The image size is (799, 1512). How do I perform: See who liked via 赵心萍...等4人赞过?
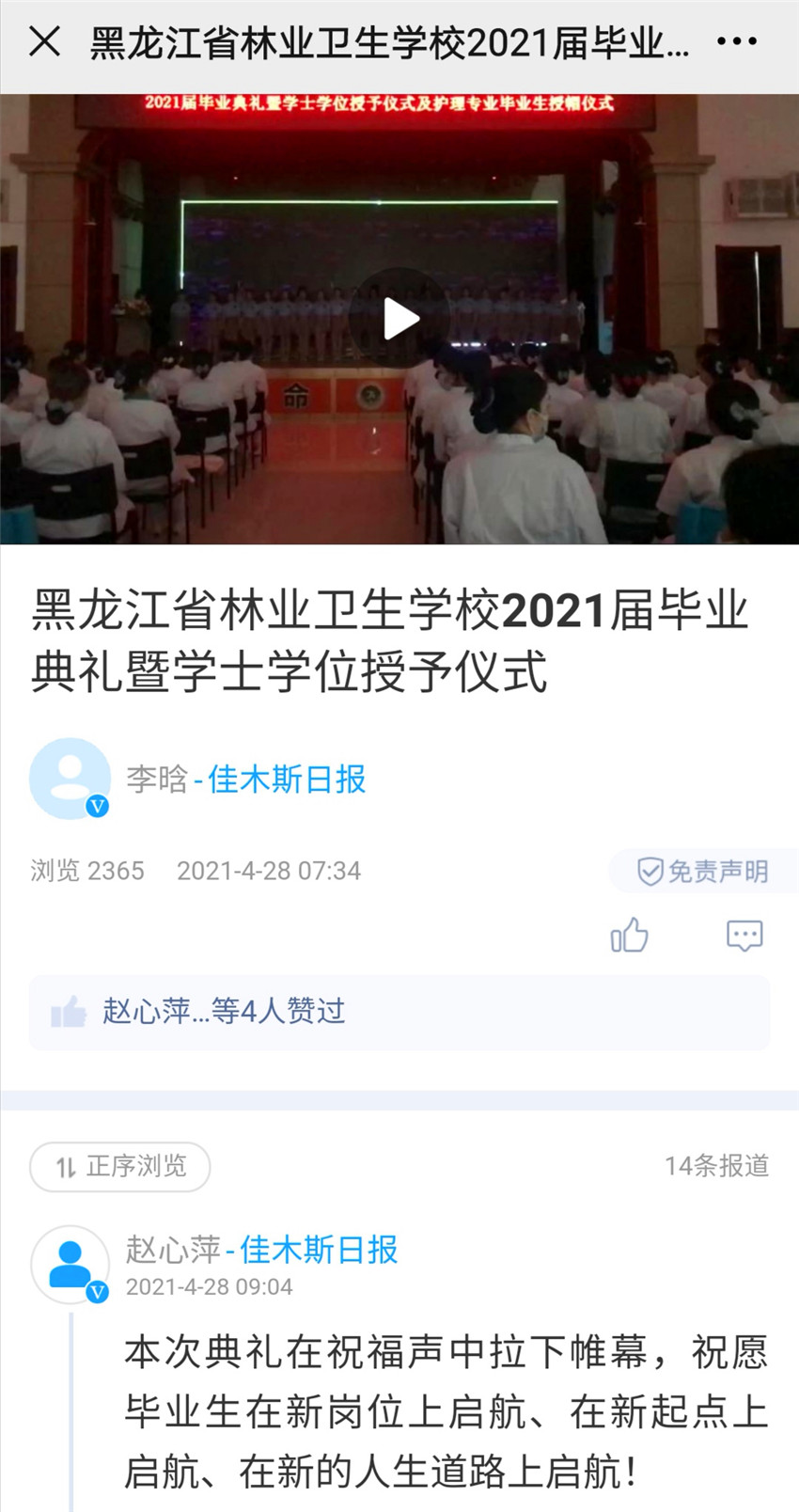(x=224, y=1012)
